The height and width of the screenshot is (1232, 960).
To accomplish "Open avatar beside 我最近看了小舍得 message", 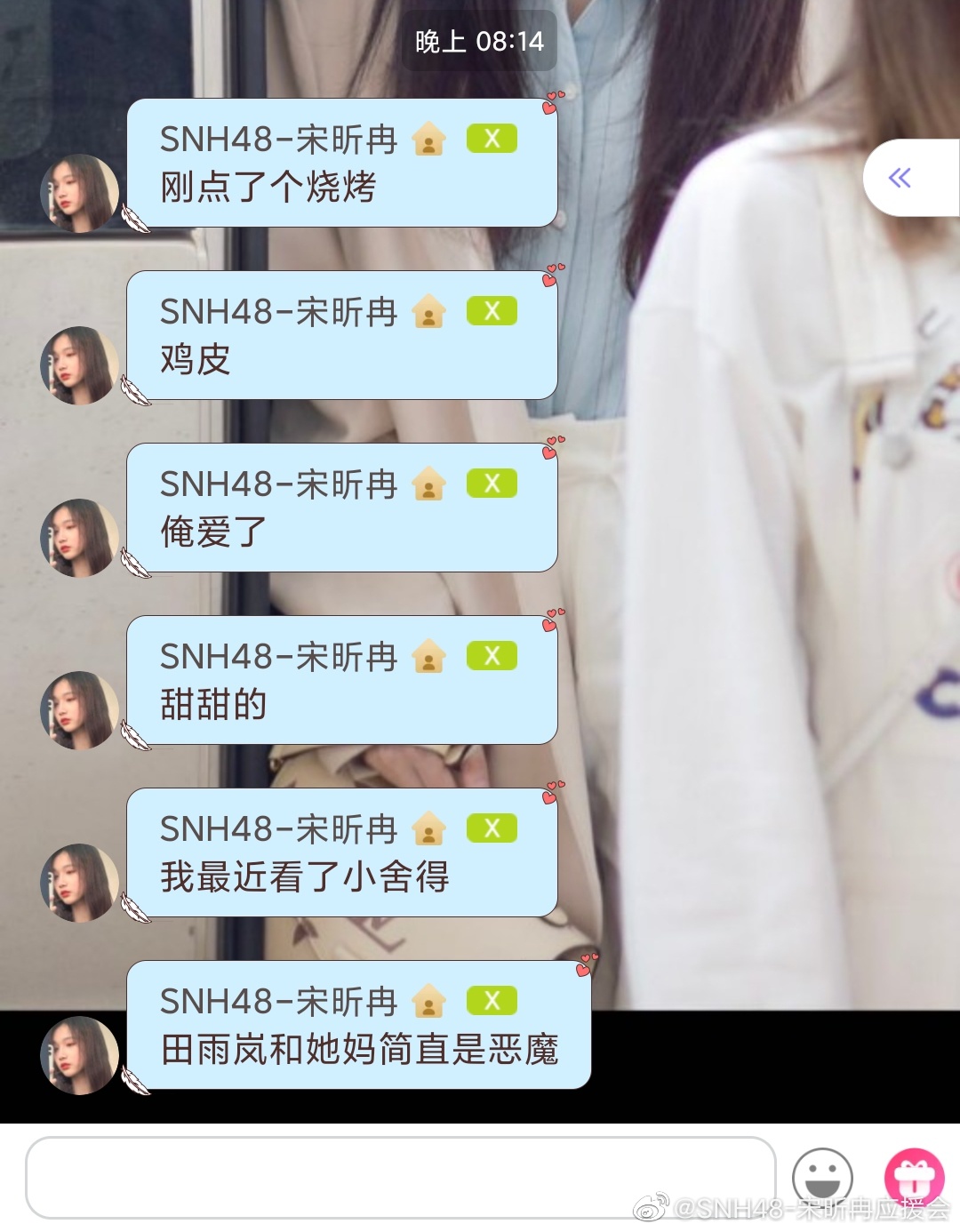I will [x=80, y=883].
